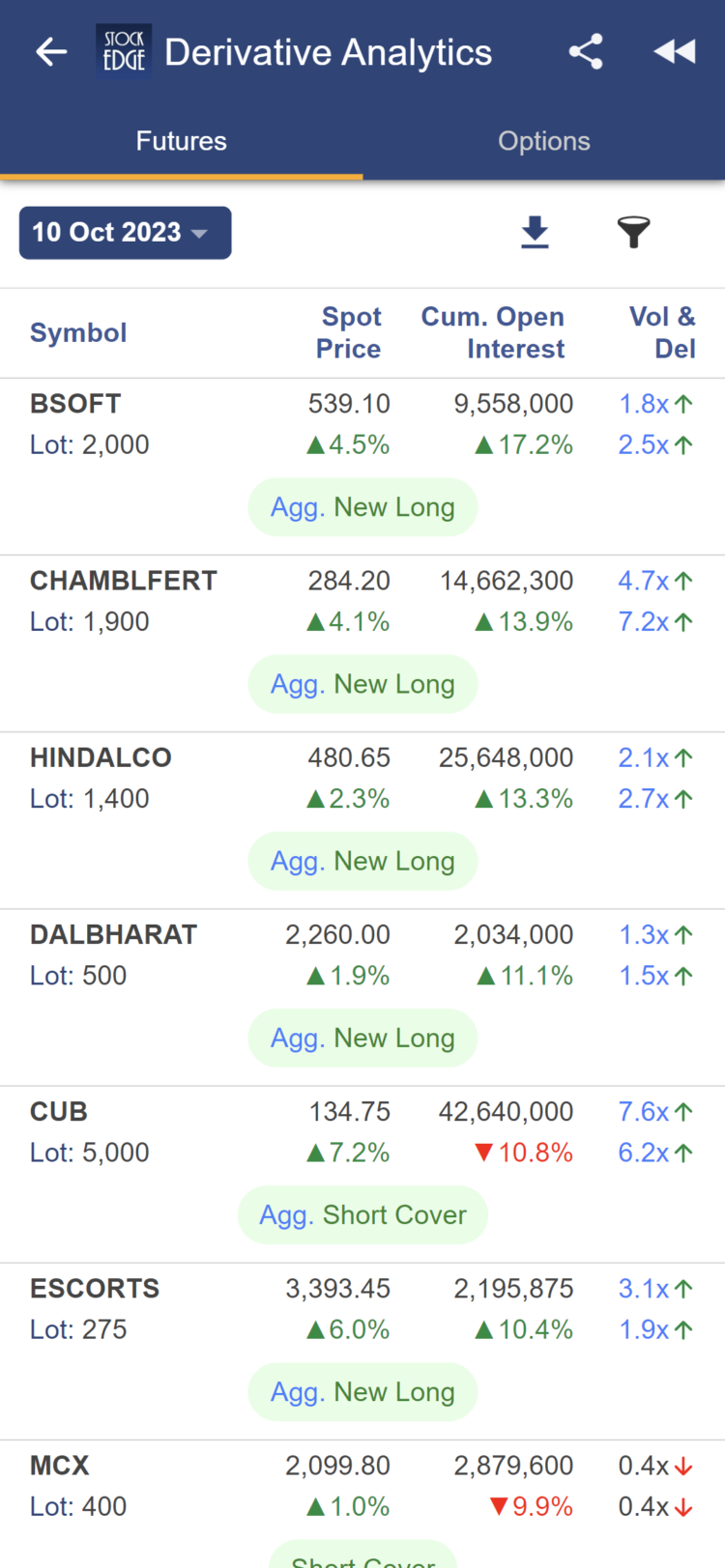Download futures data with the download icon

click(535, 233)
